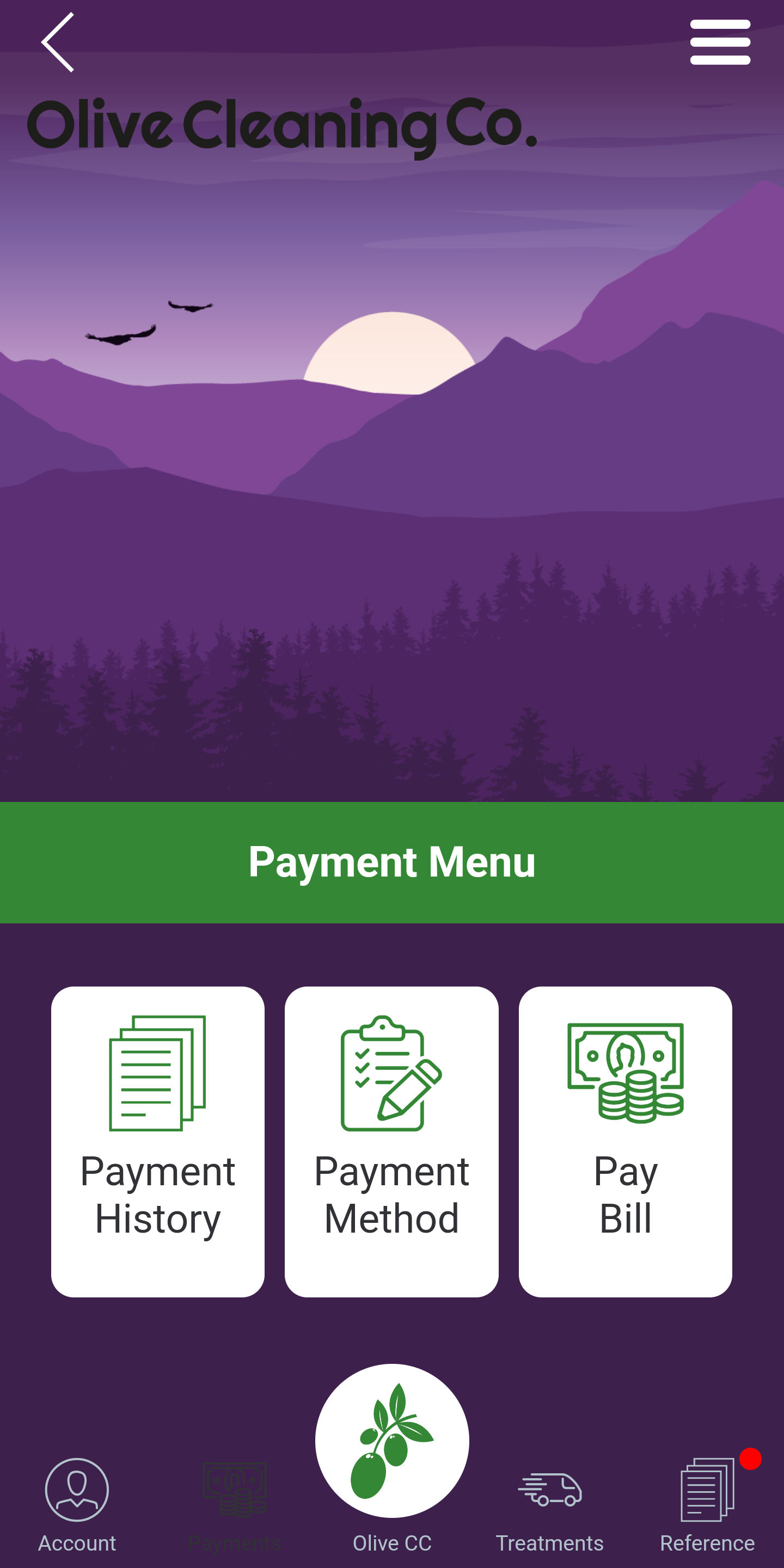Open the hamburger menu
The height and width of the screenshot is (1568, 784).
point(719,42)
